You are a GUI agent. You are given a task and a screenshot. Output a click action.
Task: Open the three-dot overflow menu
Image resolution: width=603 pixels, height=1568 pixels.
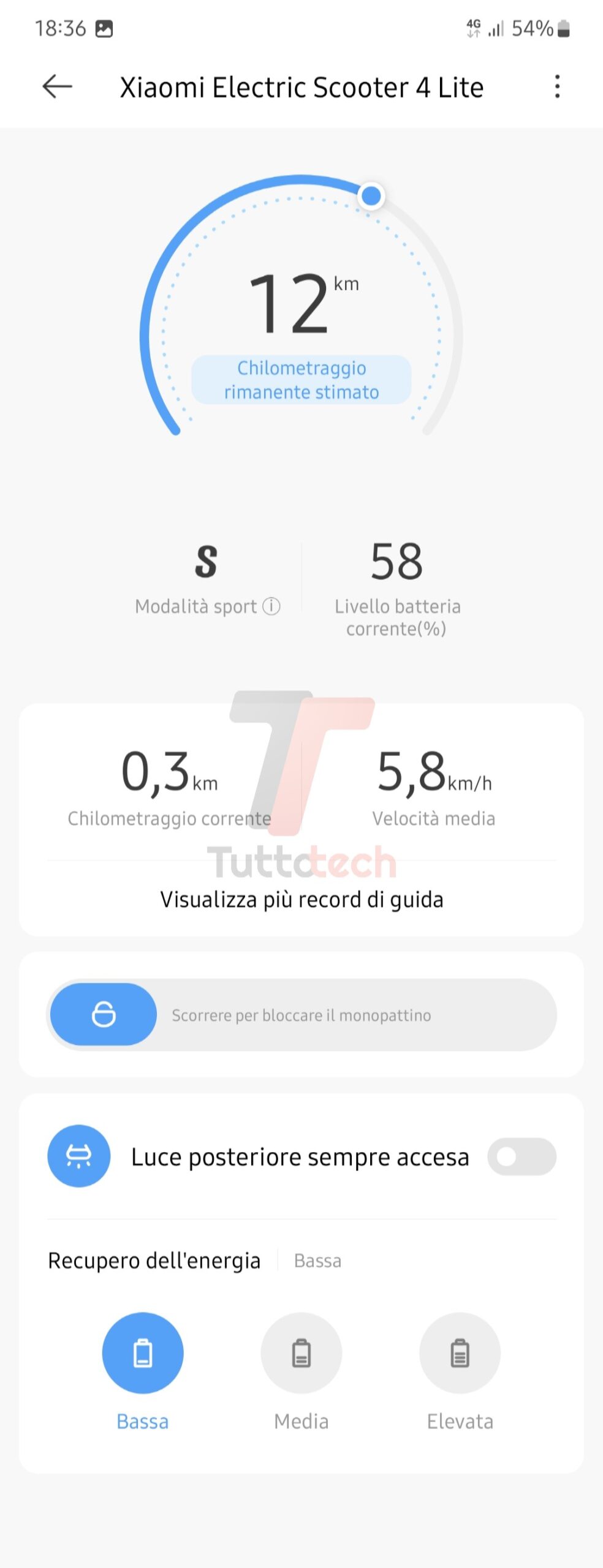point(557,86)
